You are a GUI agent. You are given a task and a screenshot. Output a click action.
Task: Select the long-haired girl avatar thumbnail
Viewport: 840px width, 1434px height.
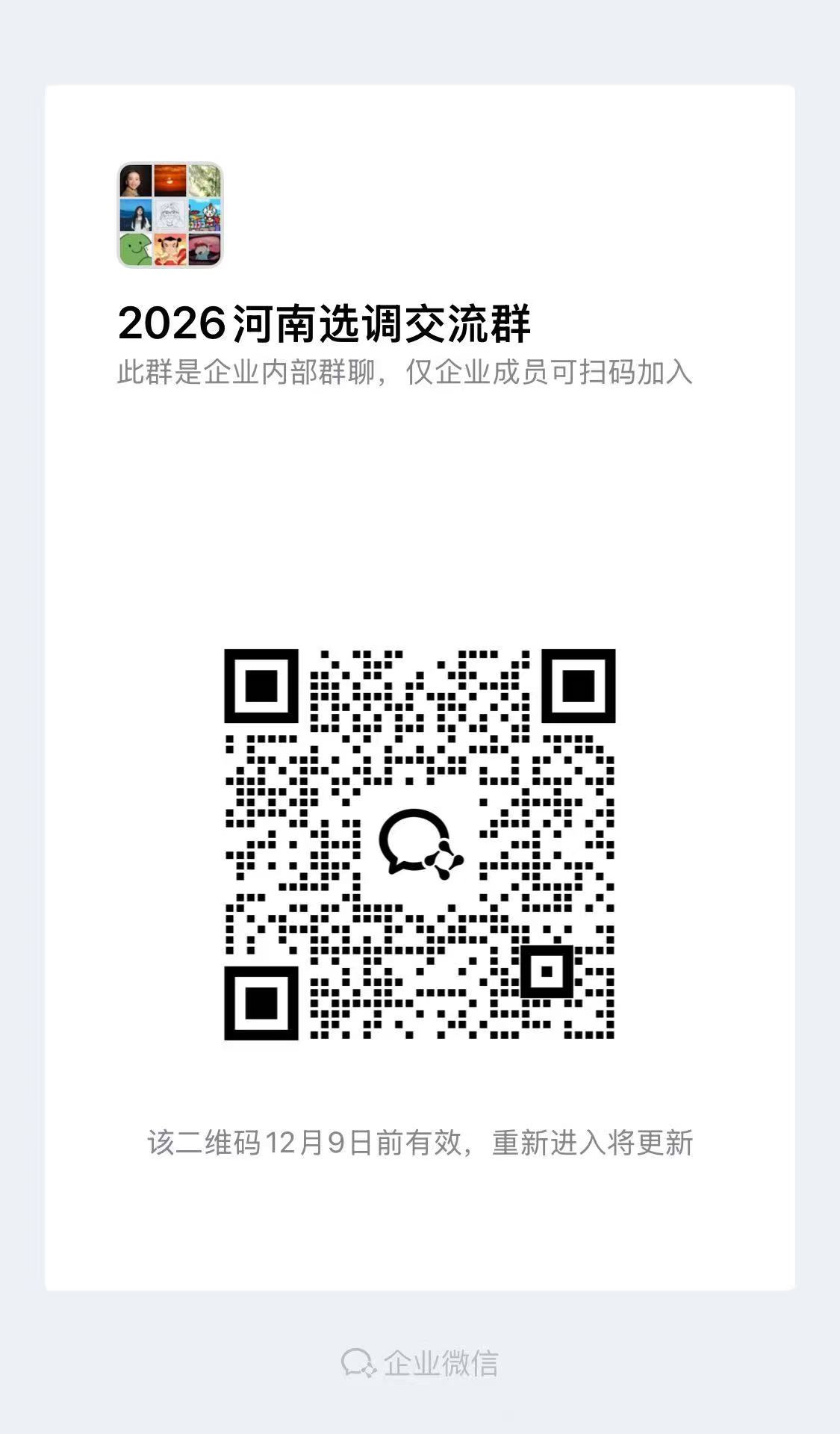[x=135, y=214]
